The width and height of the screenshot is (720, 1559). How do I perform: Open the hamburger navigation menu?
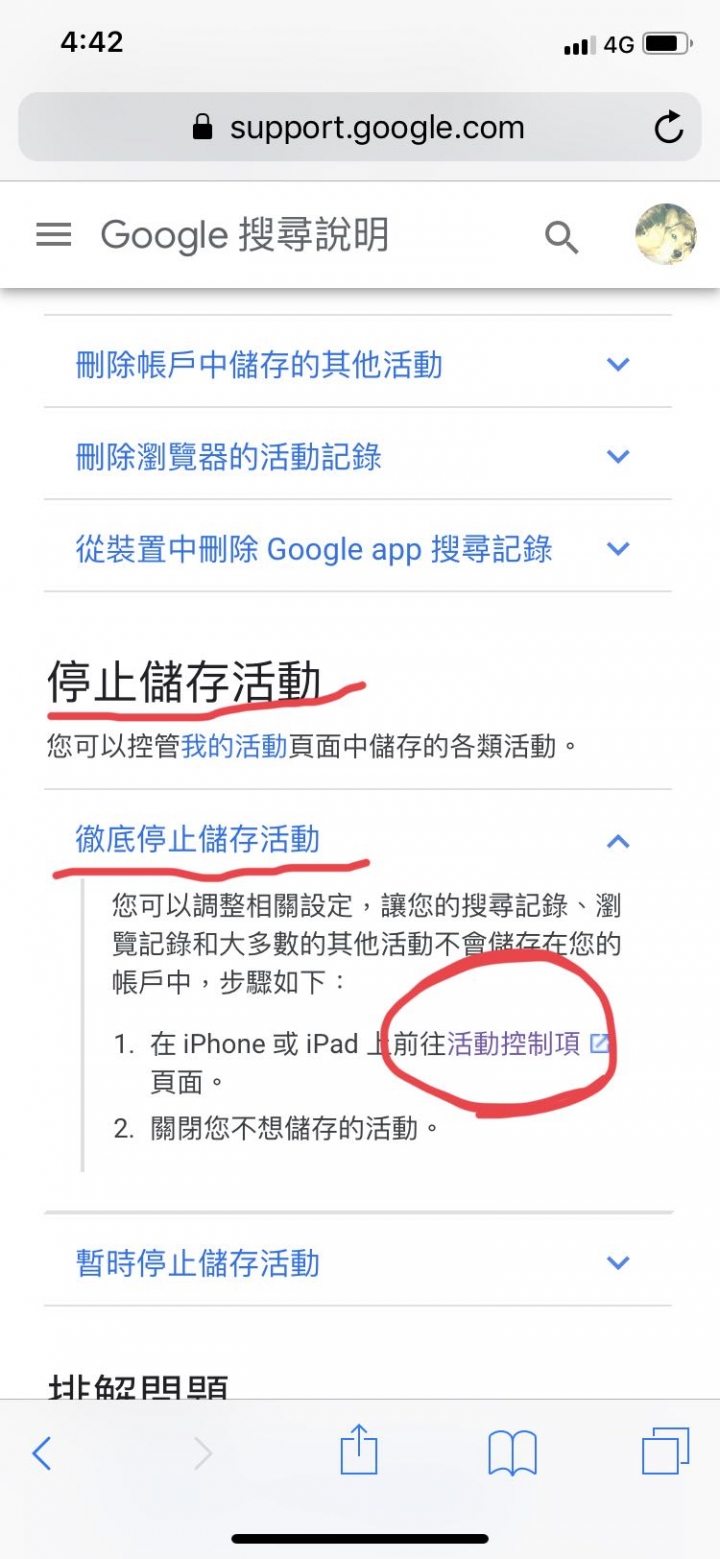54,235
